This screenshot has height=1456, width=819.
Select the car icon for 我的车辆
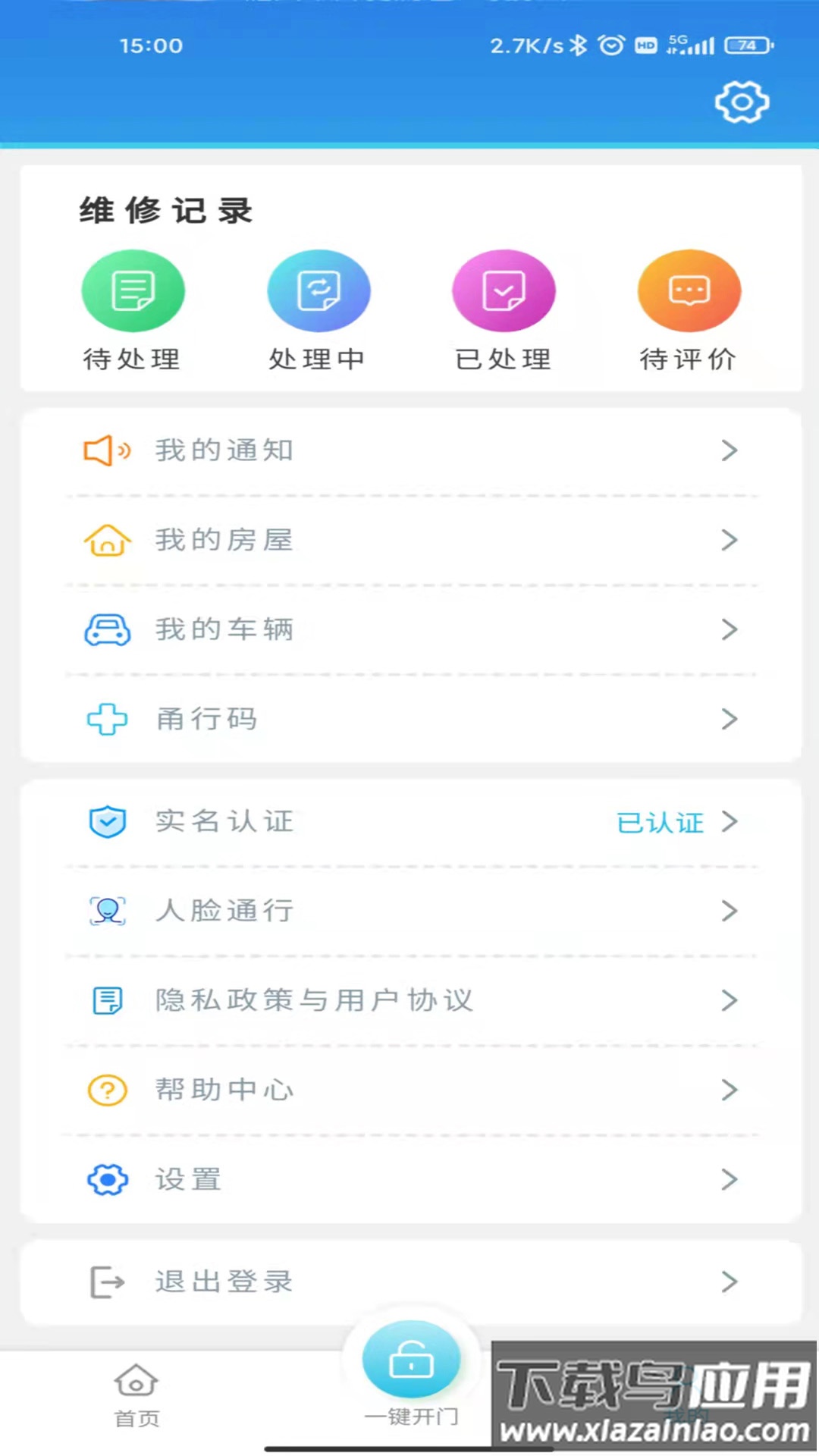(108, 630)
